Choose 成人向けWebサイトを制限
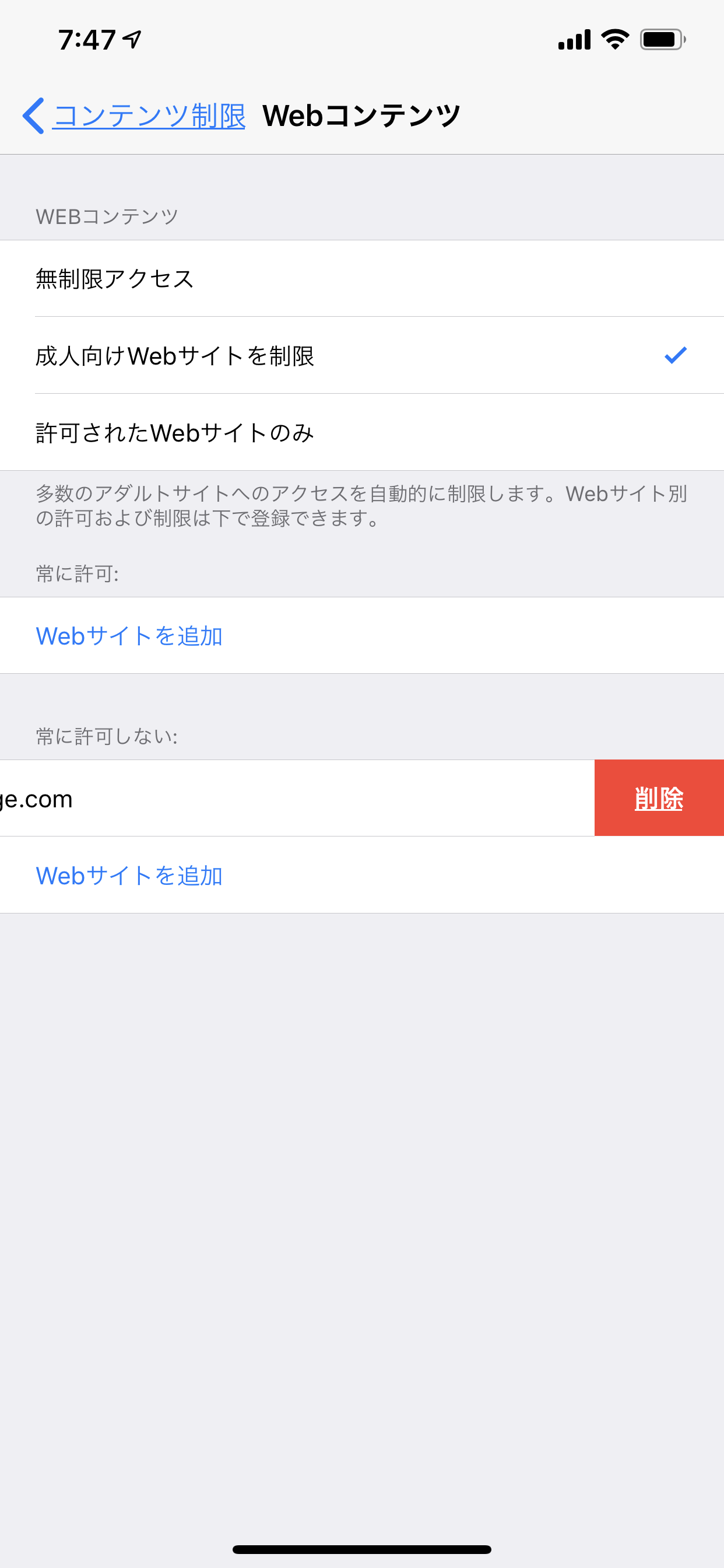This screenshot has width=724, height=1568. [175, 355]
